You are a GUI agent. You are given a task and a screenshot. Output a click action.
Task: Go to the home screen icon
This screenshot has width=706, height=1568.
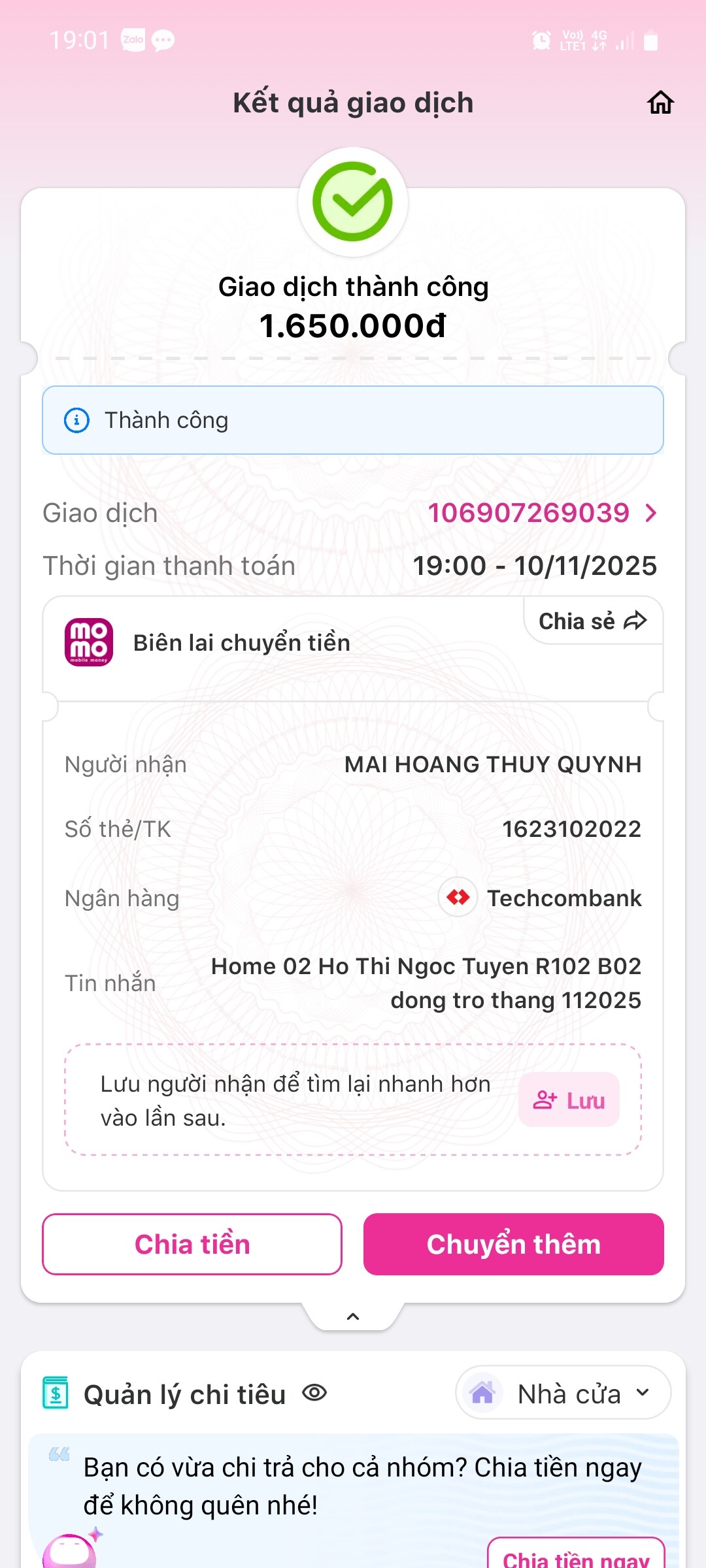(x=660, y=103)
